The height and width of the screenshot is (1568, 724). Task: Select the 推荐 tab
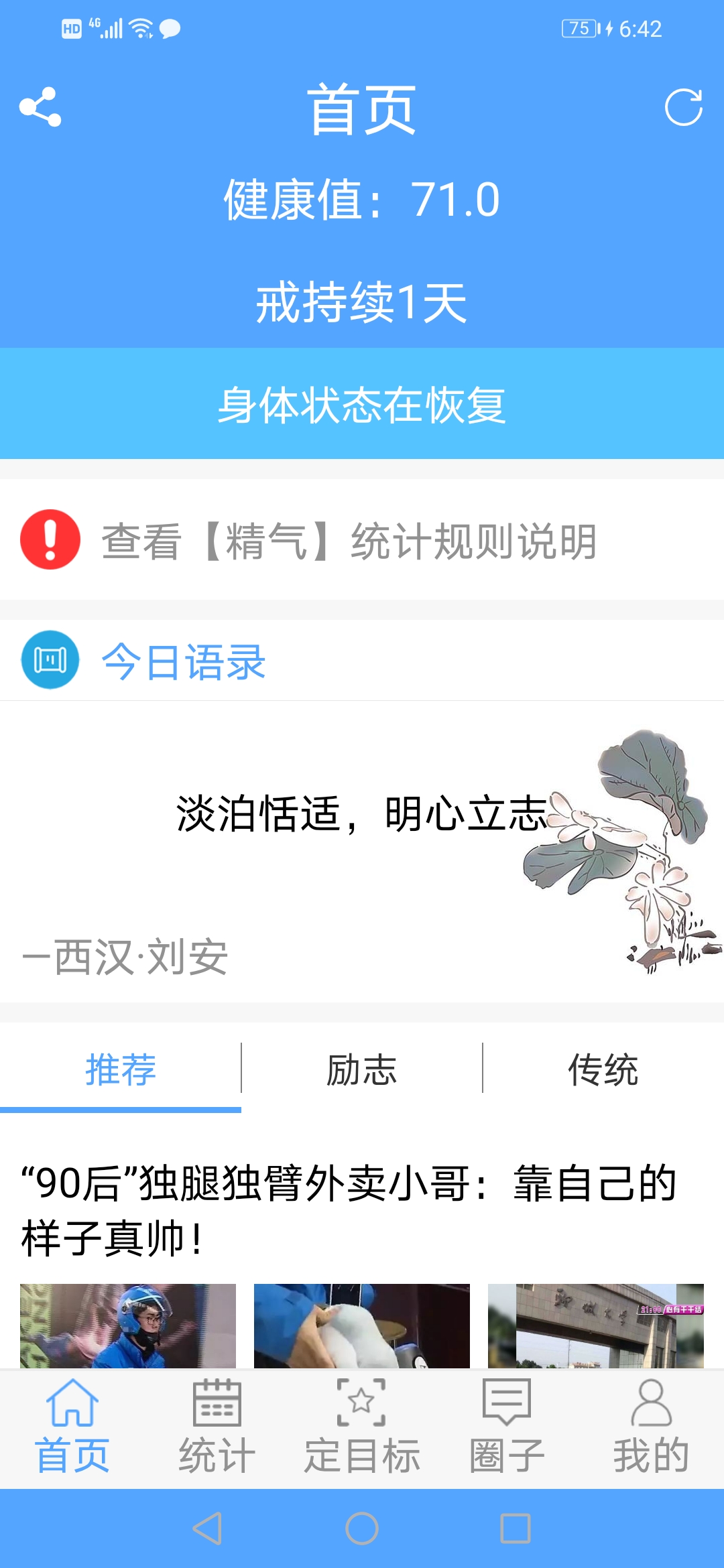[121, 1069]
